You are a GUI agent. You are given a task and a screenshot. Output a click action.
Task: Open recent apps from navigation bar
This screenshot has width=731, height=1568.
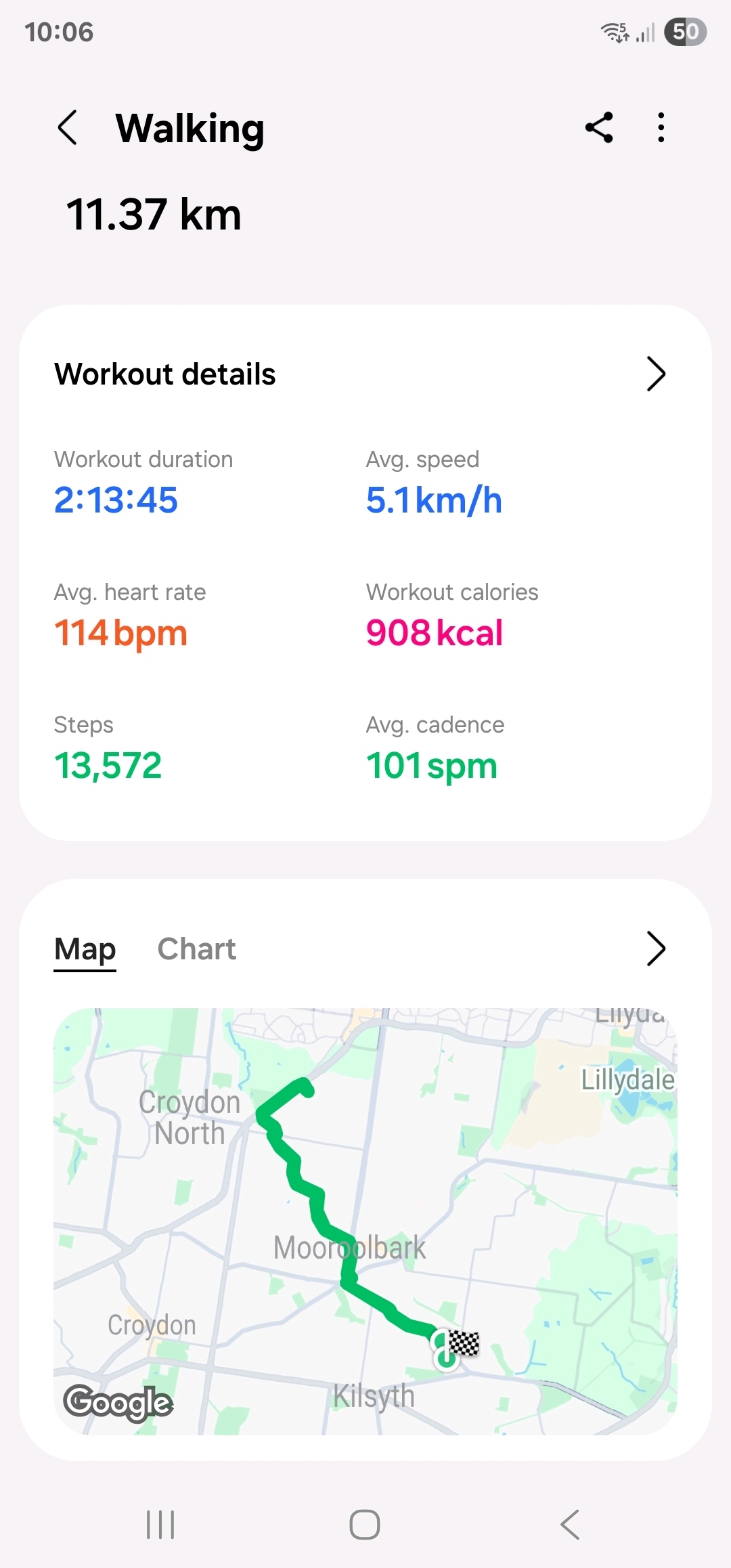pos(160,1525)
